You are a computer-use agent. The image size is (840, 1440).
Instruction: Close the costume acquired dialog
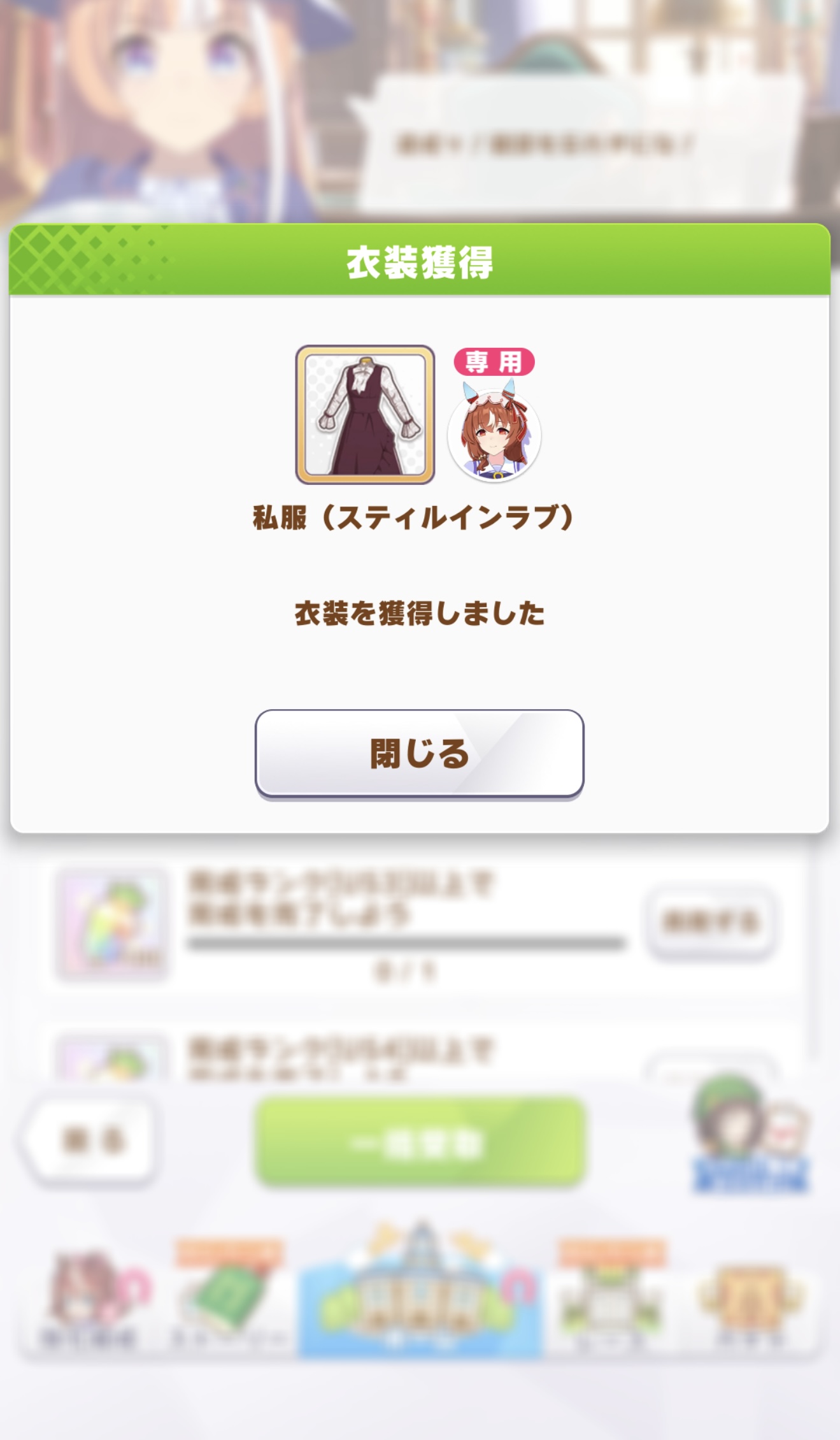tap(419, 753)
